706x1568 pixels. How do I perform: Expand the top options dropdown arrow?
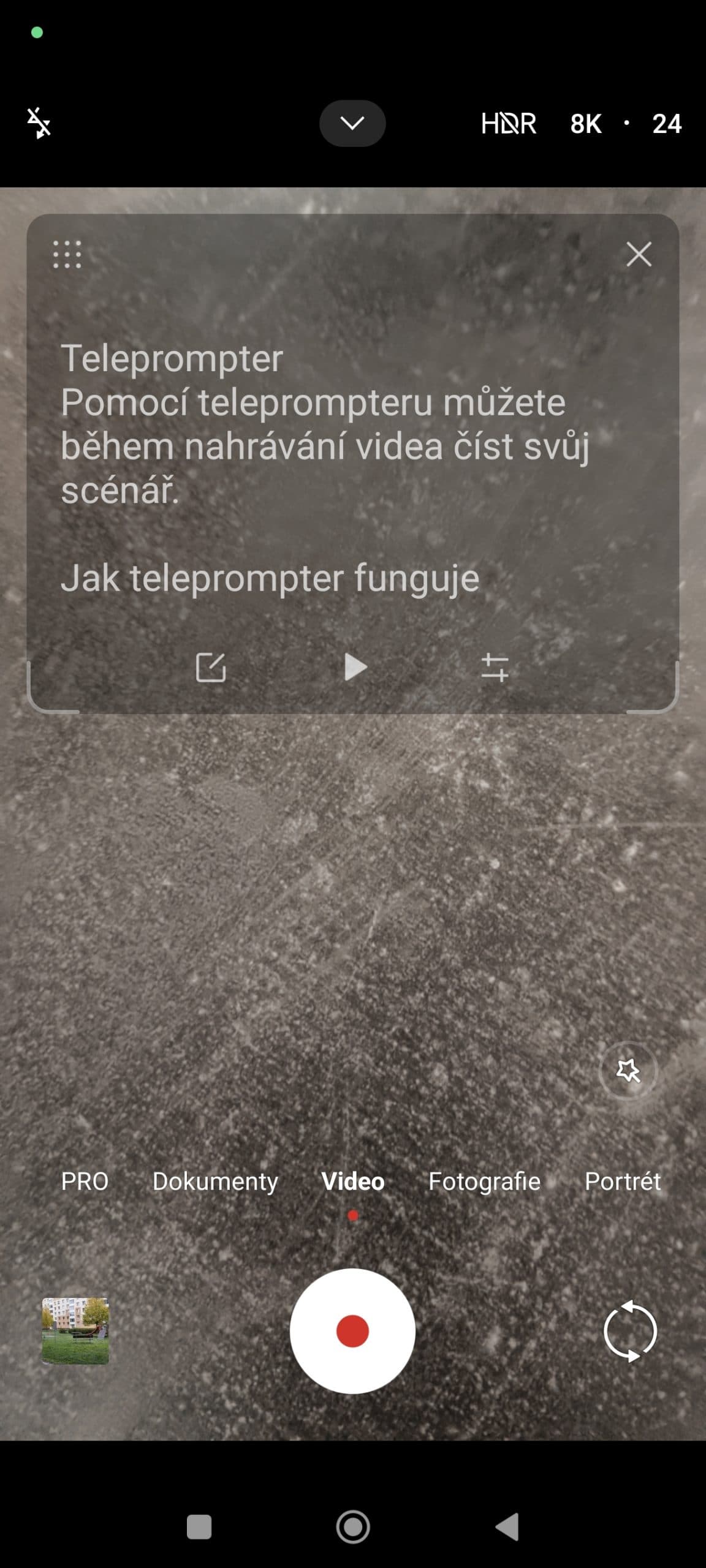[x=352, y=123]
